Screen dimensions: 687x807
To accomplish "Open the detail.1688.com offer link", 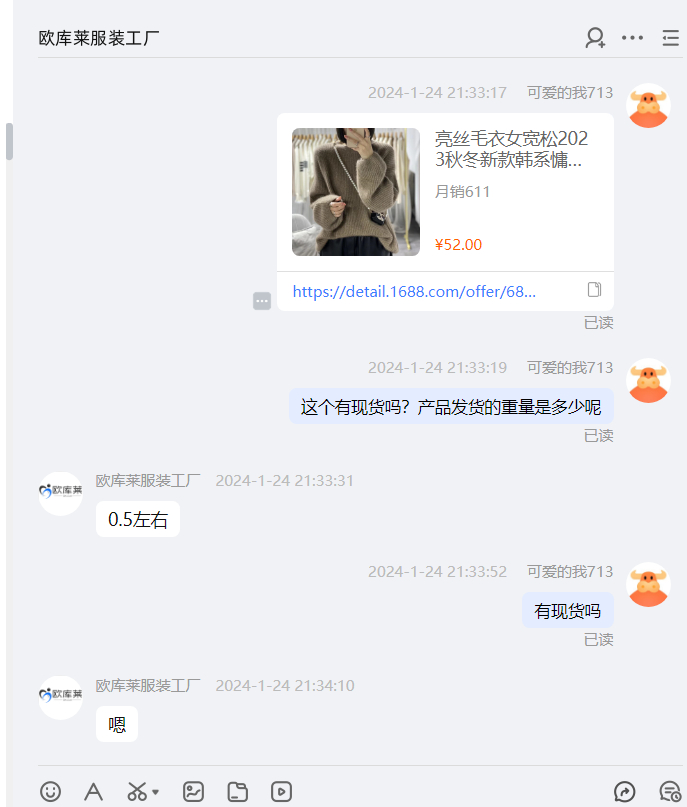I will 414,291.
